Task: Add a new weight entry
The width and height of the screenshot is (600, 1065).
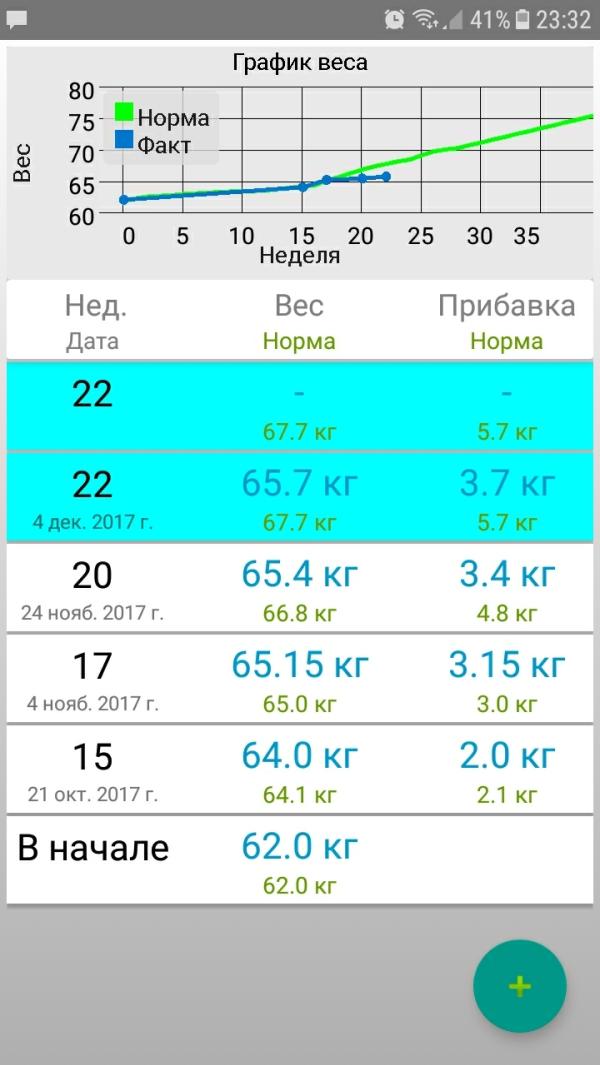Action: tap(519, 986)
